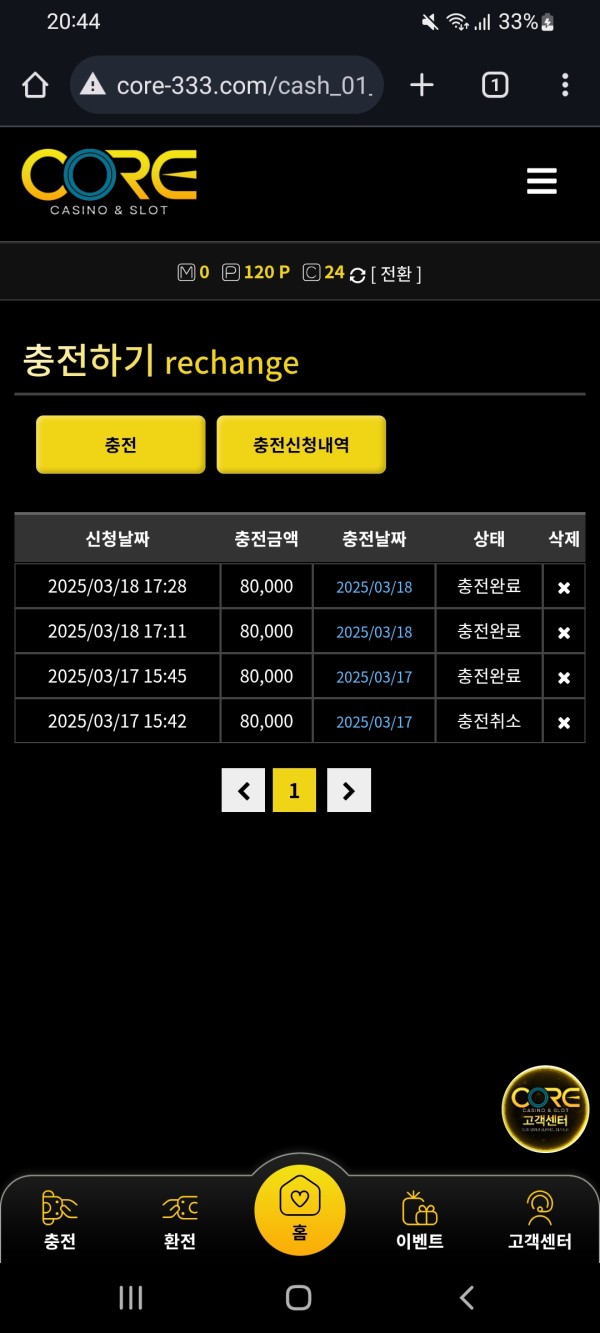The width and height of the screenshot is (600, 1333).
Task: Open the hamburger menu
Action: tap(541, 181)
